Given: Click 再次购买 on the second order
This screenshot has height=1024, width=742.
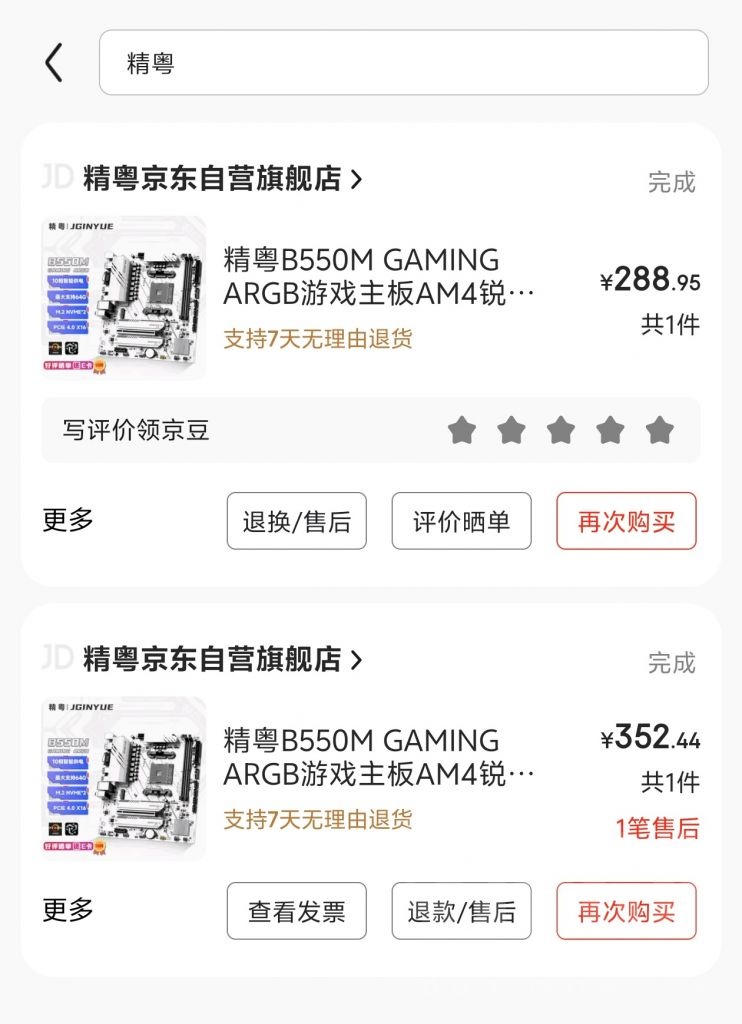Looking at the screenshot, I should pos(625,911).
